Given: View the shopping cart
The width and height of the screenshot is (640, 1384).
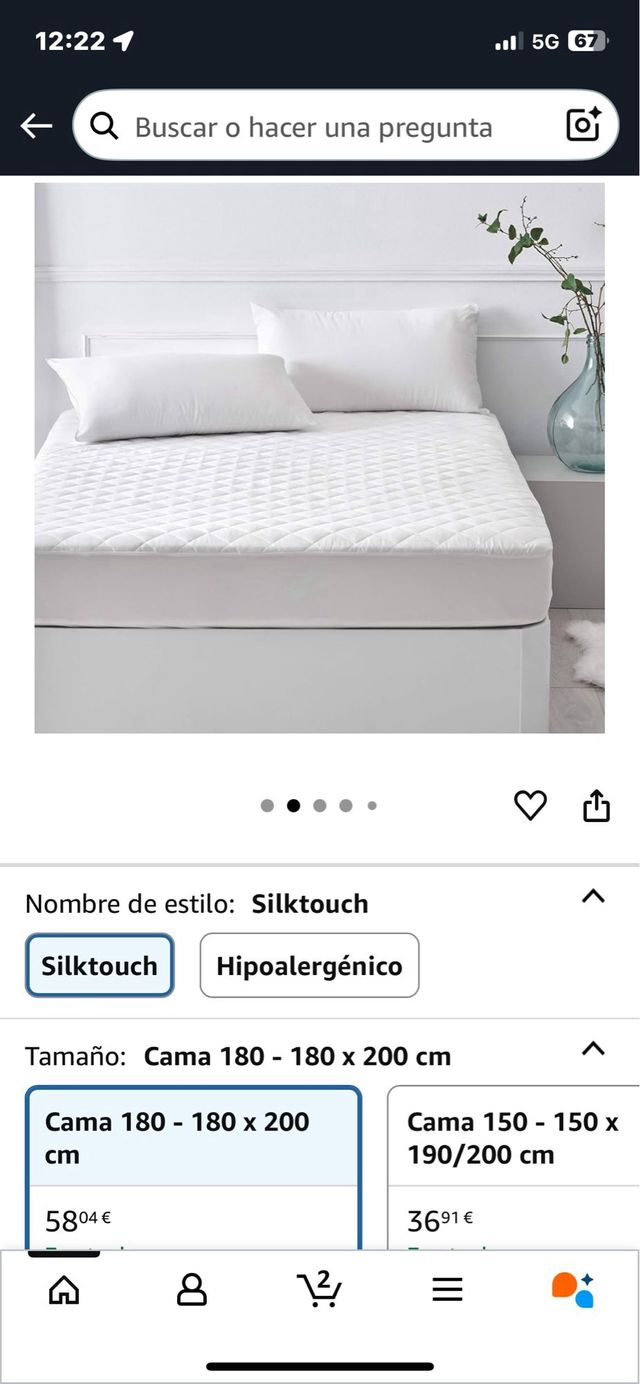Looking at the screenshot, I should (x=319, y=1288).
